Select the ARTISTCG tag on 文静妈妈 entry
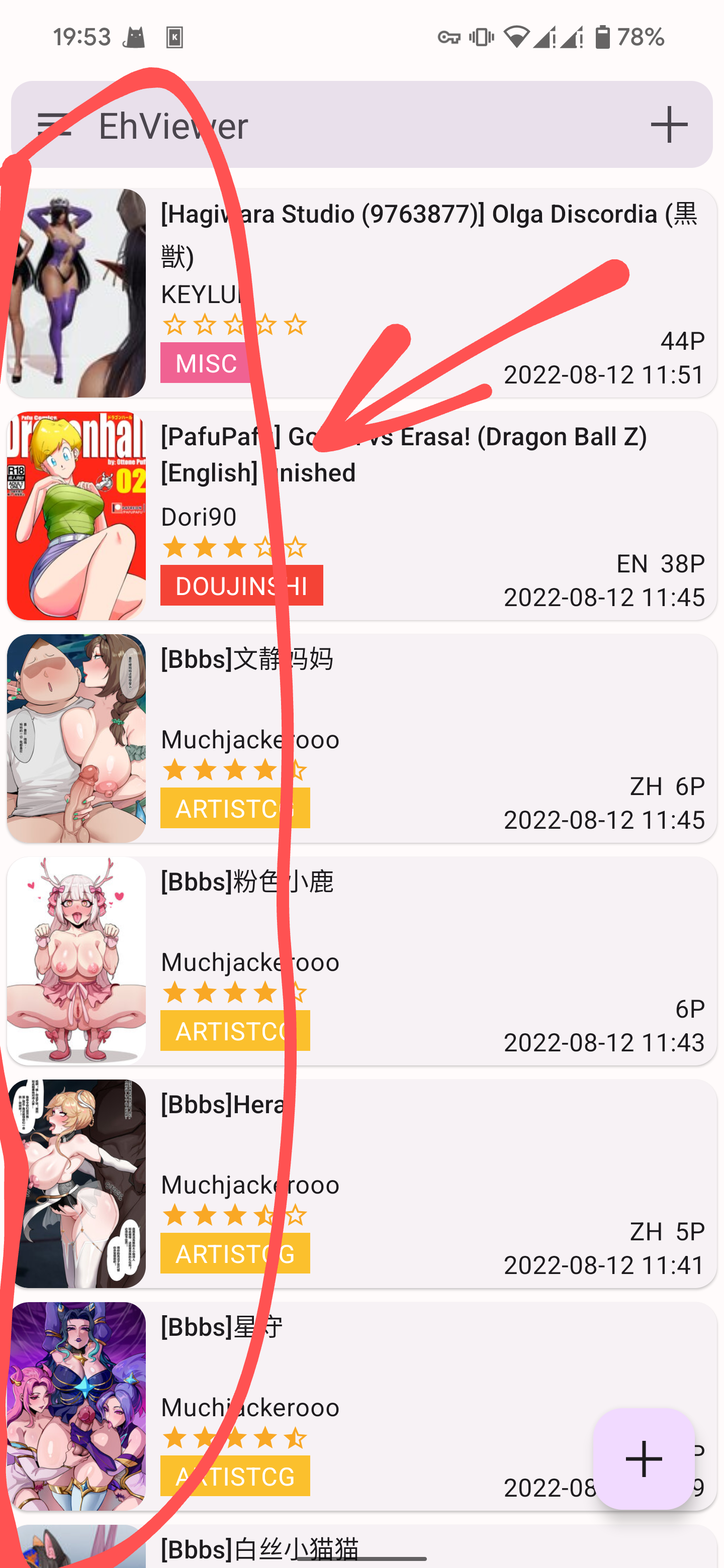The image size is (724, 1568). pyautogui.click(x=235, y=808)
